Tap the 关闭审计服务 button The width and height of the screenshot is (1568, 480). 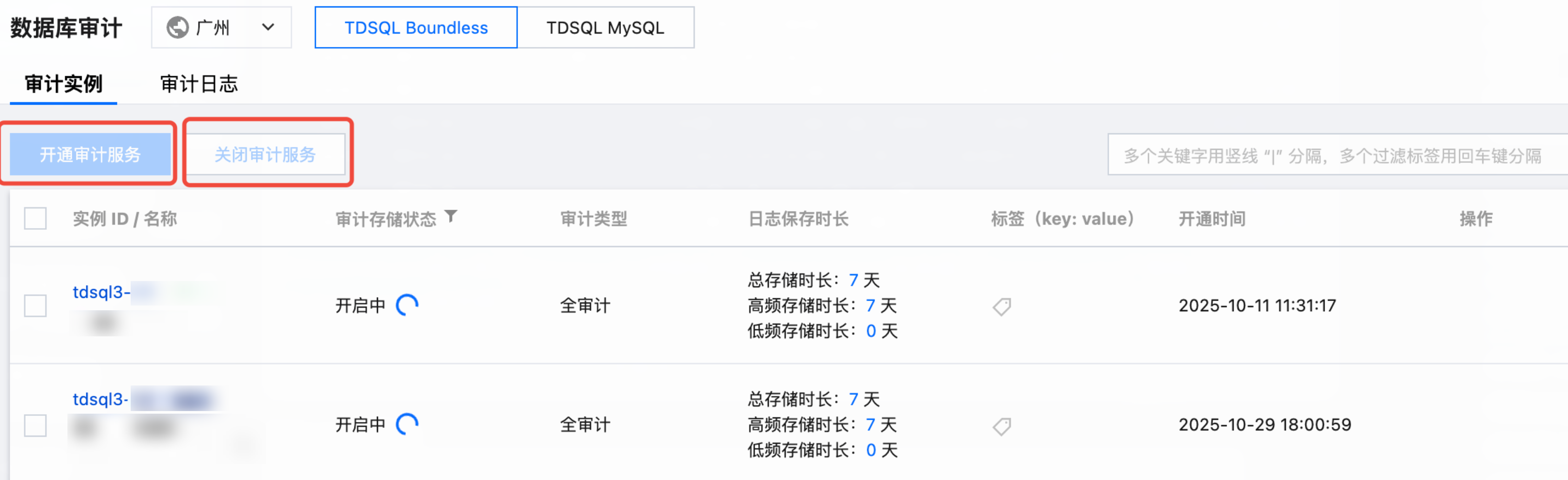(x=266, y=155)
